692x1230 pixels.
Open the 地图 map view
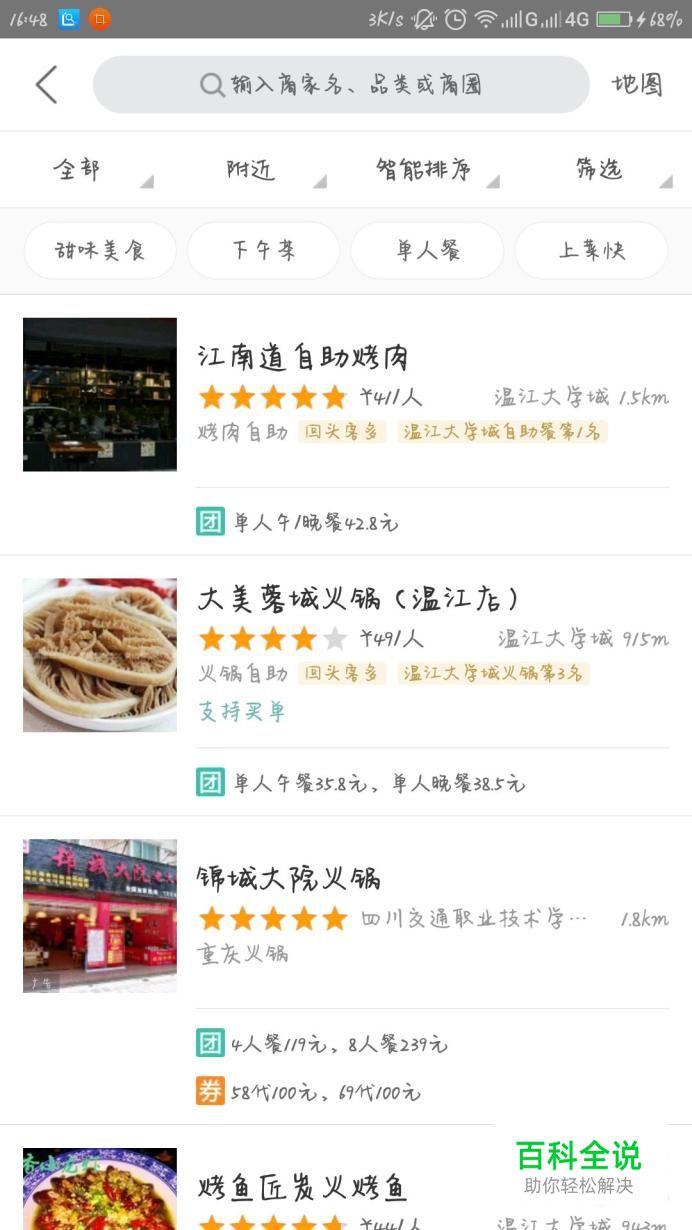pos(637,85)
